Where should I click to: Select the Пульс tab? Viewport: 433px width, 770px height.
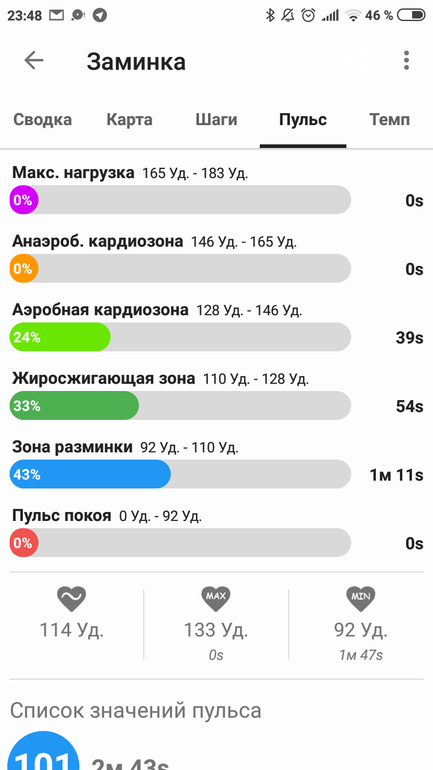pos(303,120)
